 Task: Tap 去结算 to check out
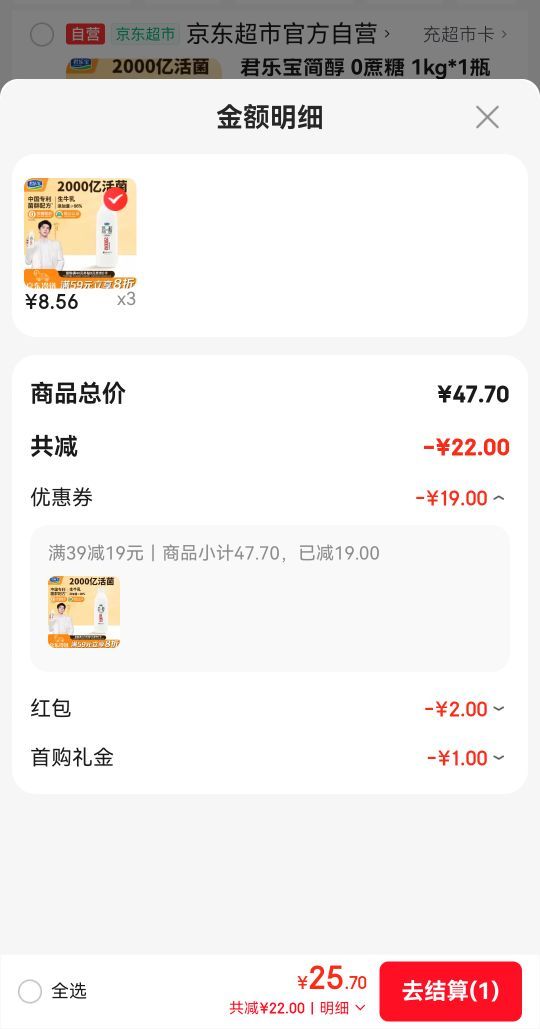(x=450, y=991)
